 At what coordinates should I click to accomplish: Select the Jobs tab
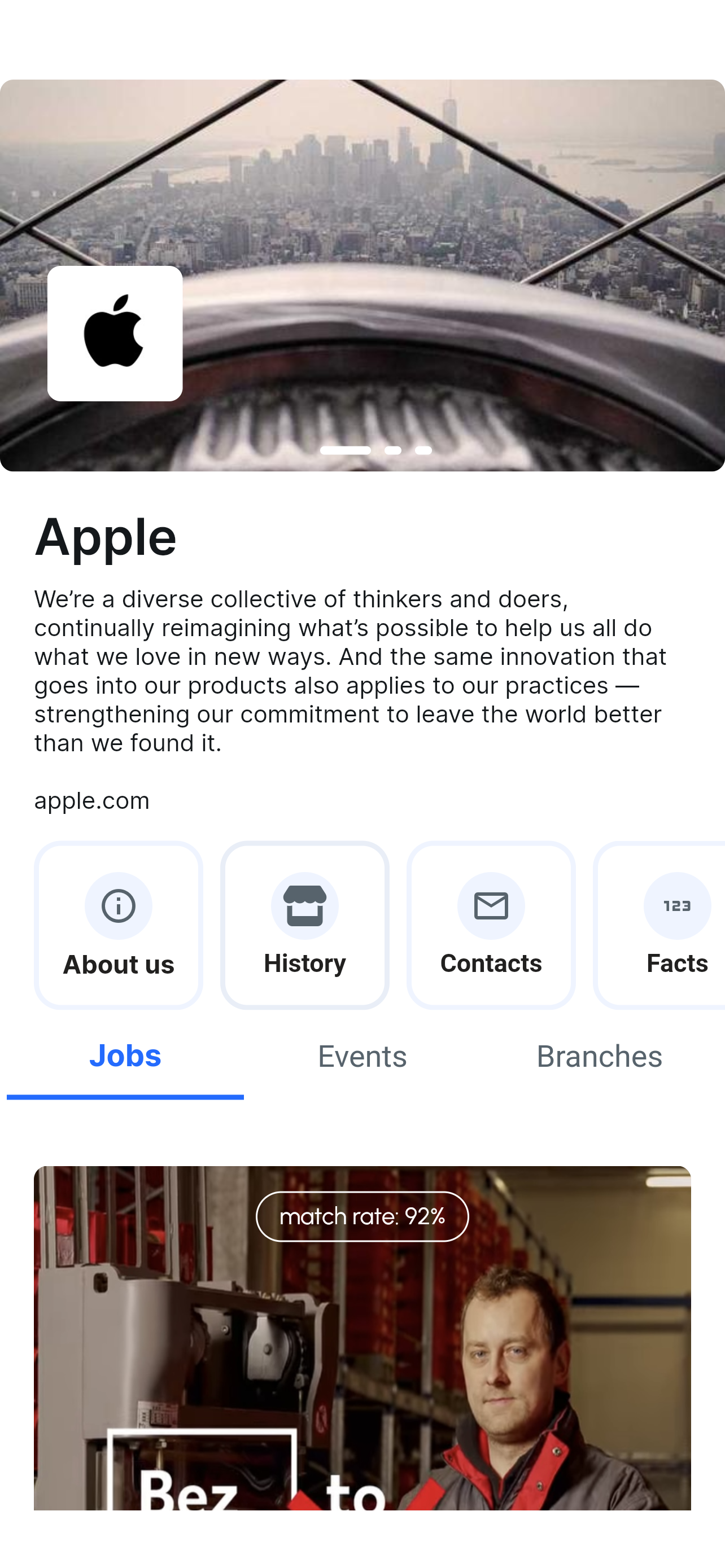(125, 1056)
